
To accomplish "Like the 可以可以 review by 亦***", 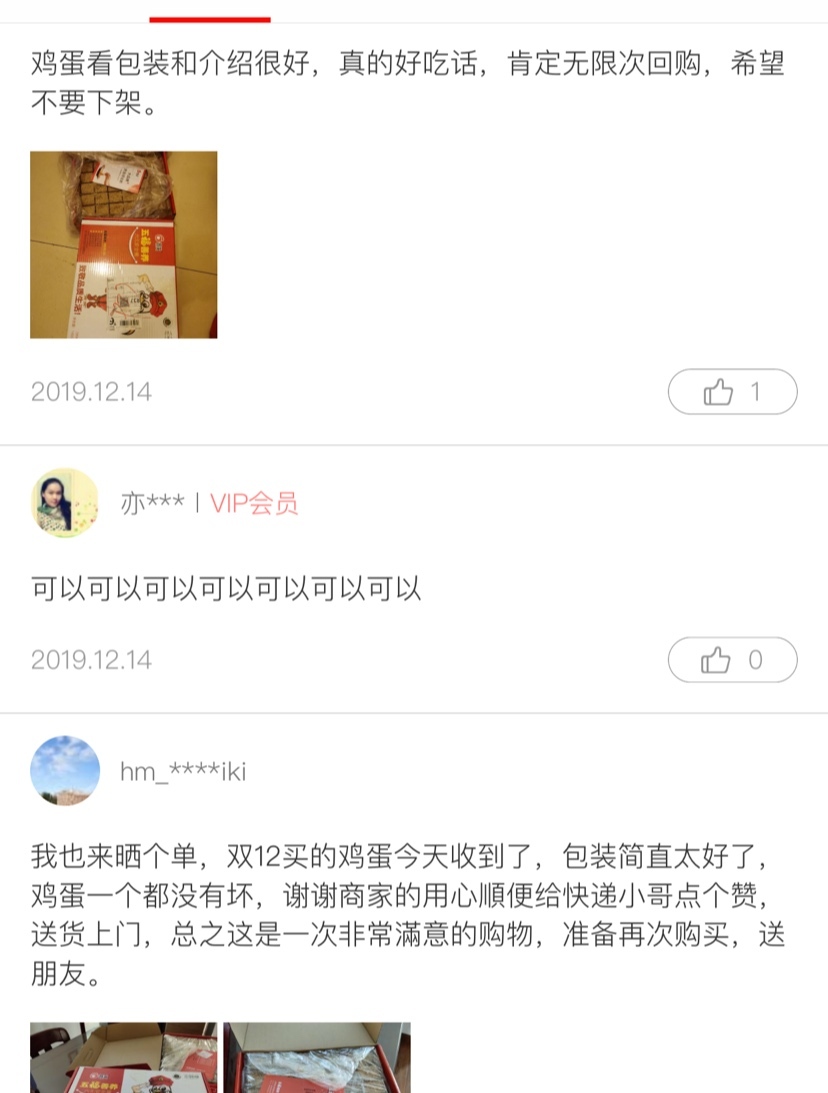I will coord(732,660).
